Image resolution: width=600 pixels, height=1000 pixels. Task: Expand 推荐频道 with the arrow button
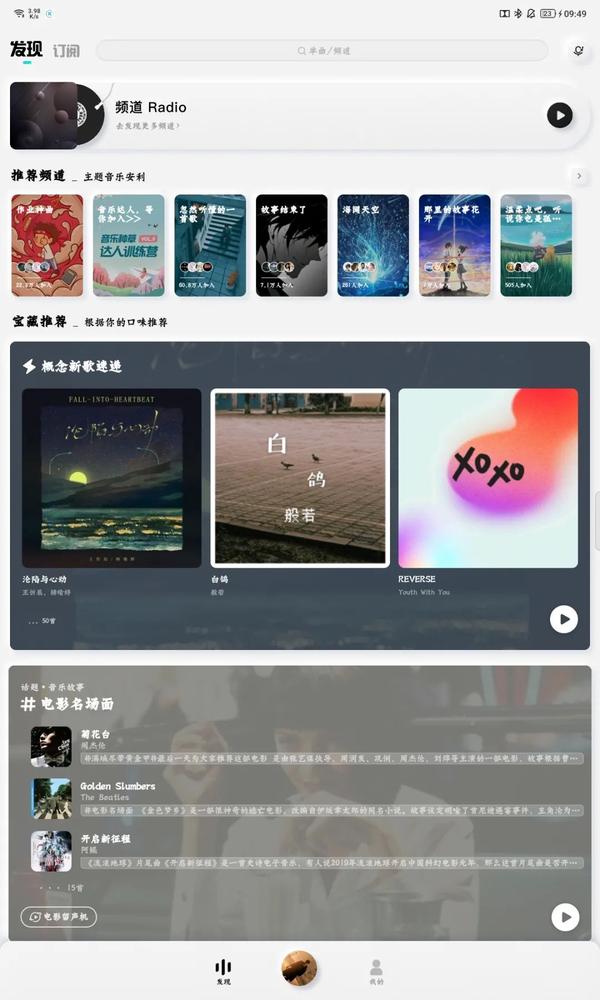(x=578, y=175)
